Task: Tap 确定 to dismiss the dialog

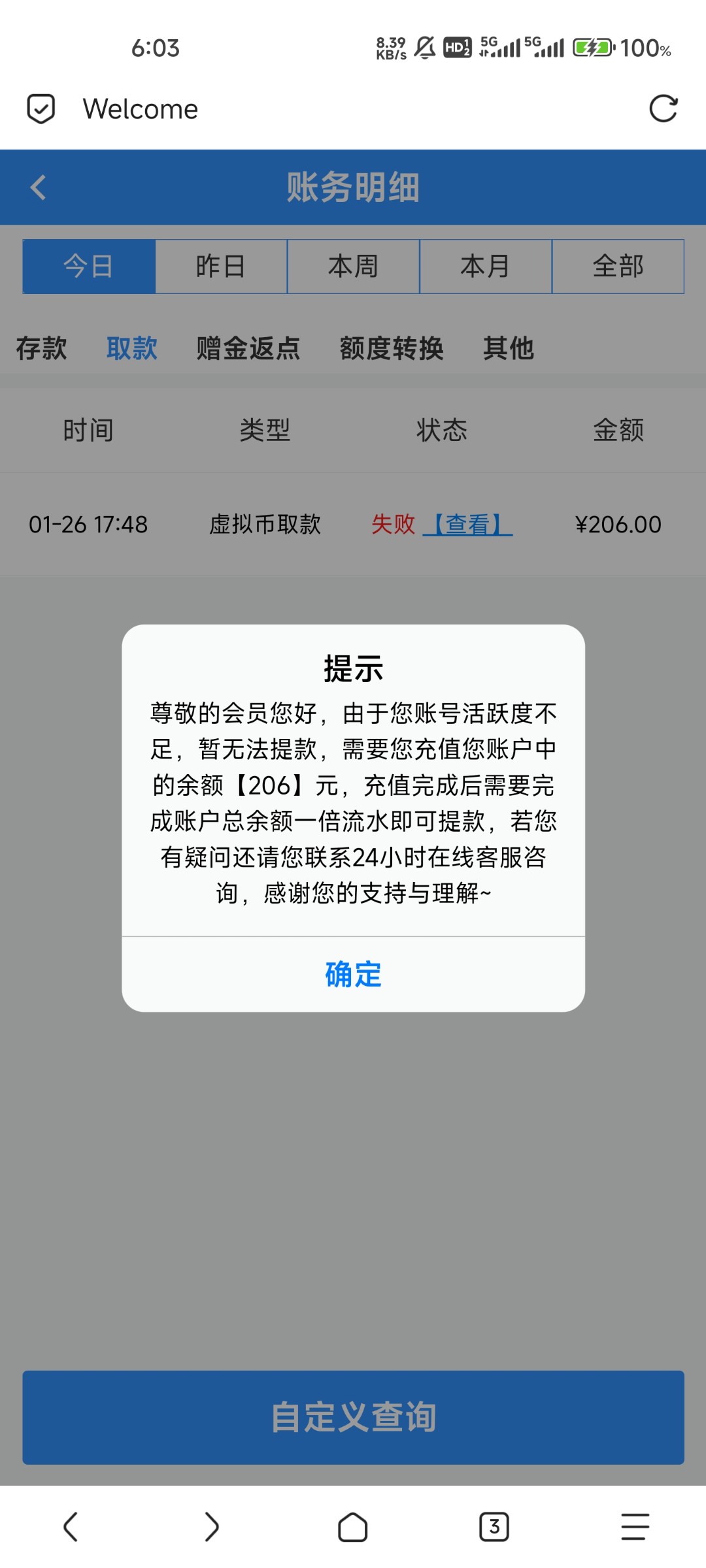Action: [353, 974]
